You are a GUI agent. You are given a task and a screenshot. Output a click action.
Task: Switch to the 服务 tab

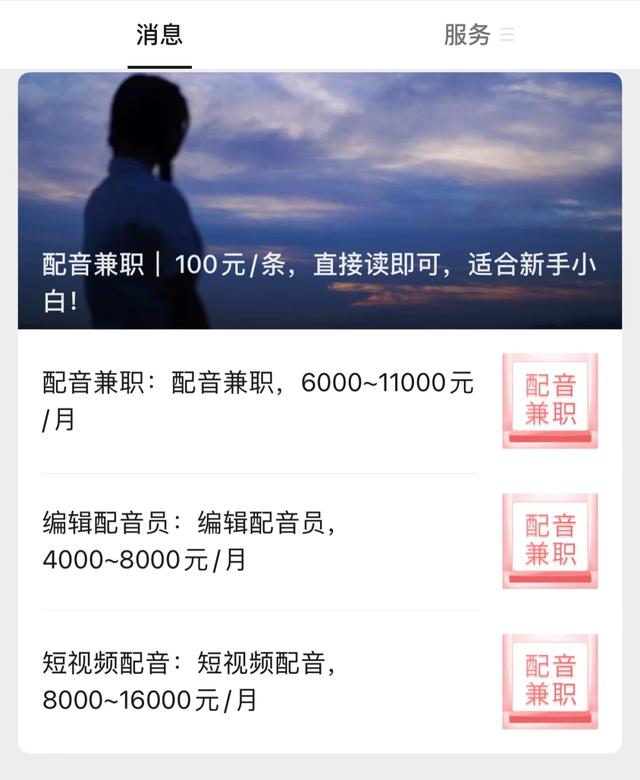pos(478,35)
